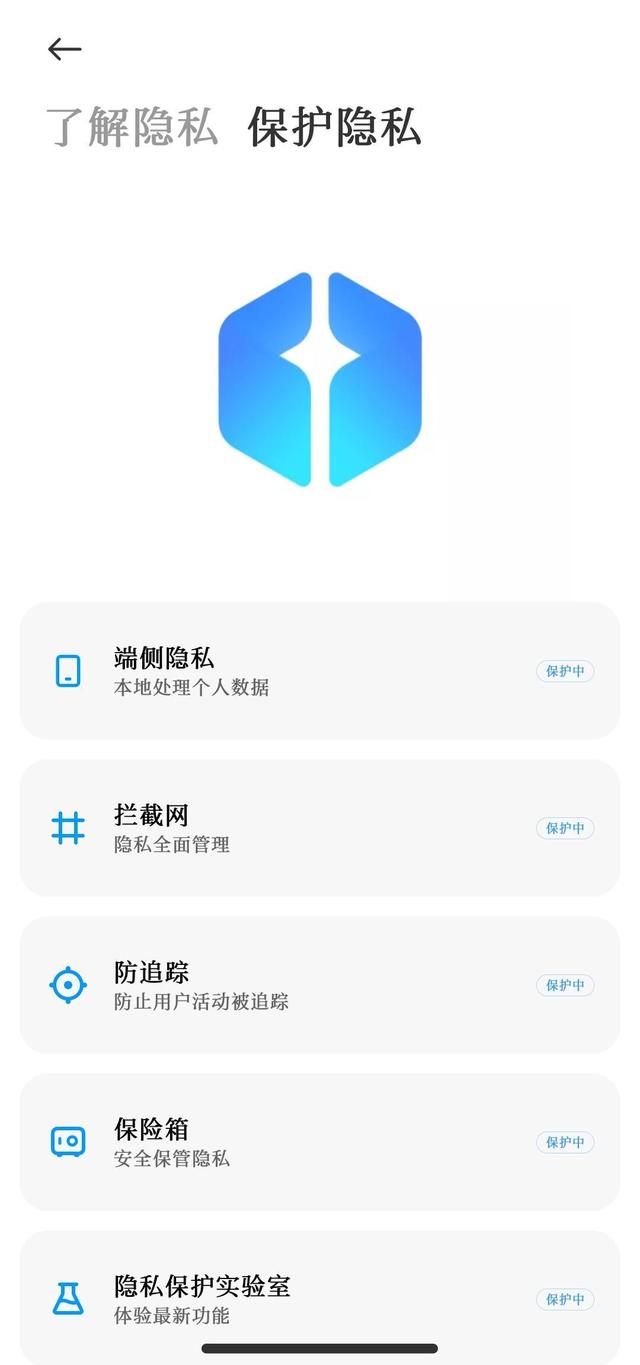Open 隐私保护实验室 to try new features

click(x=320, y=1298)
